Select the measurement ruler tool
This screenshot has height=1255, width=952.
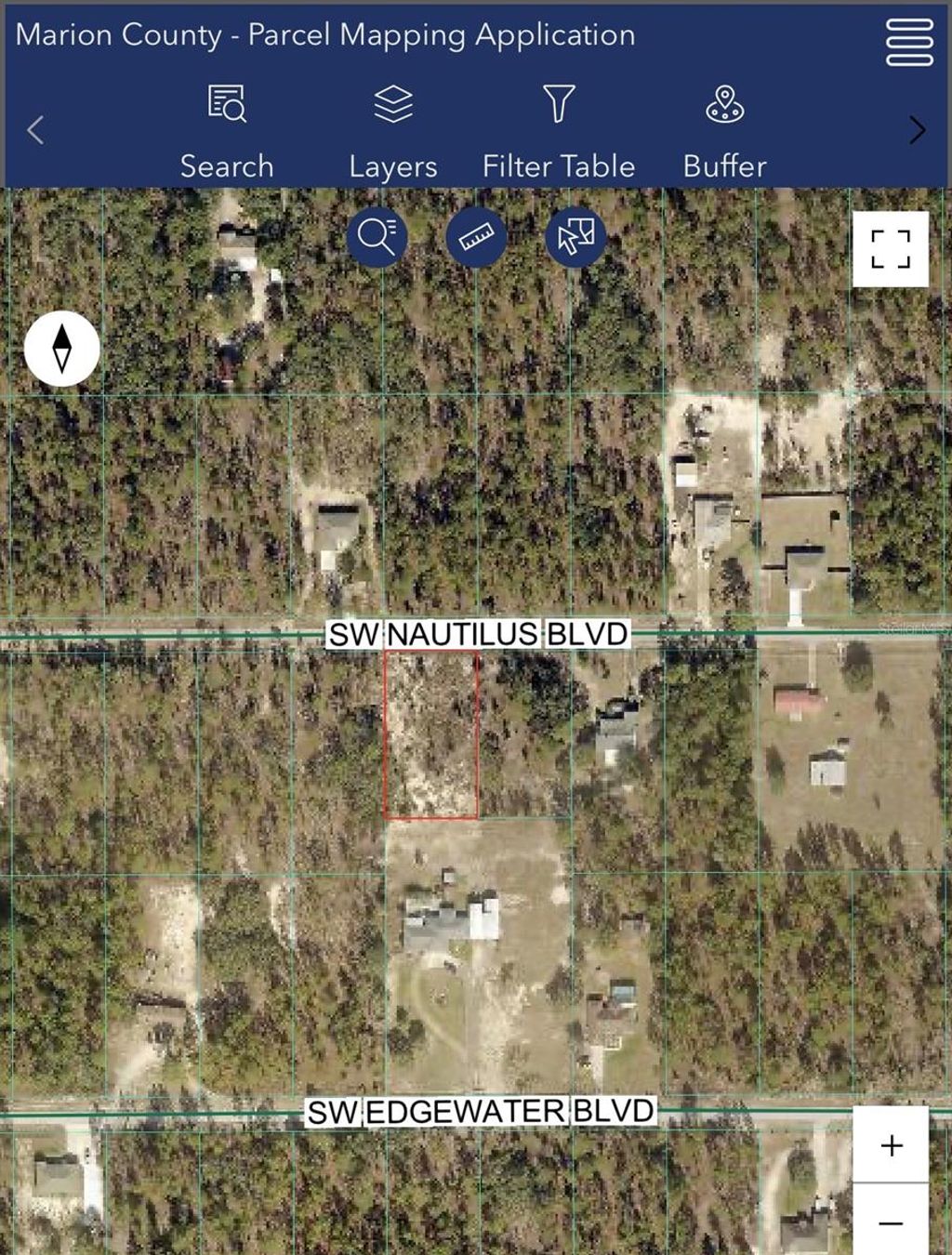pos(476,237)
